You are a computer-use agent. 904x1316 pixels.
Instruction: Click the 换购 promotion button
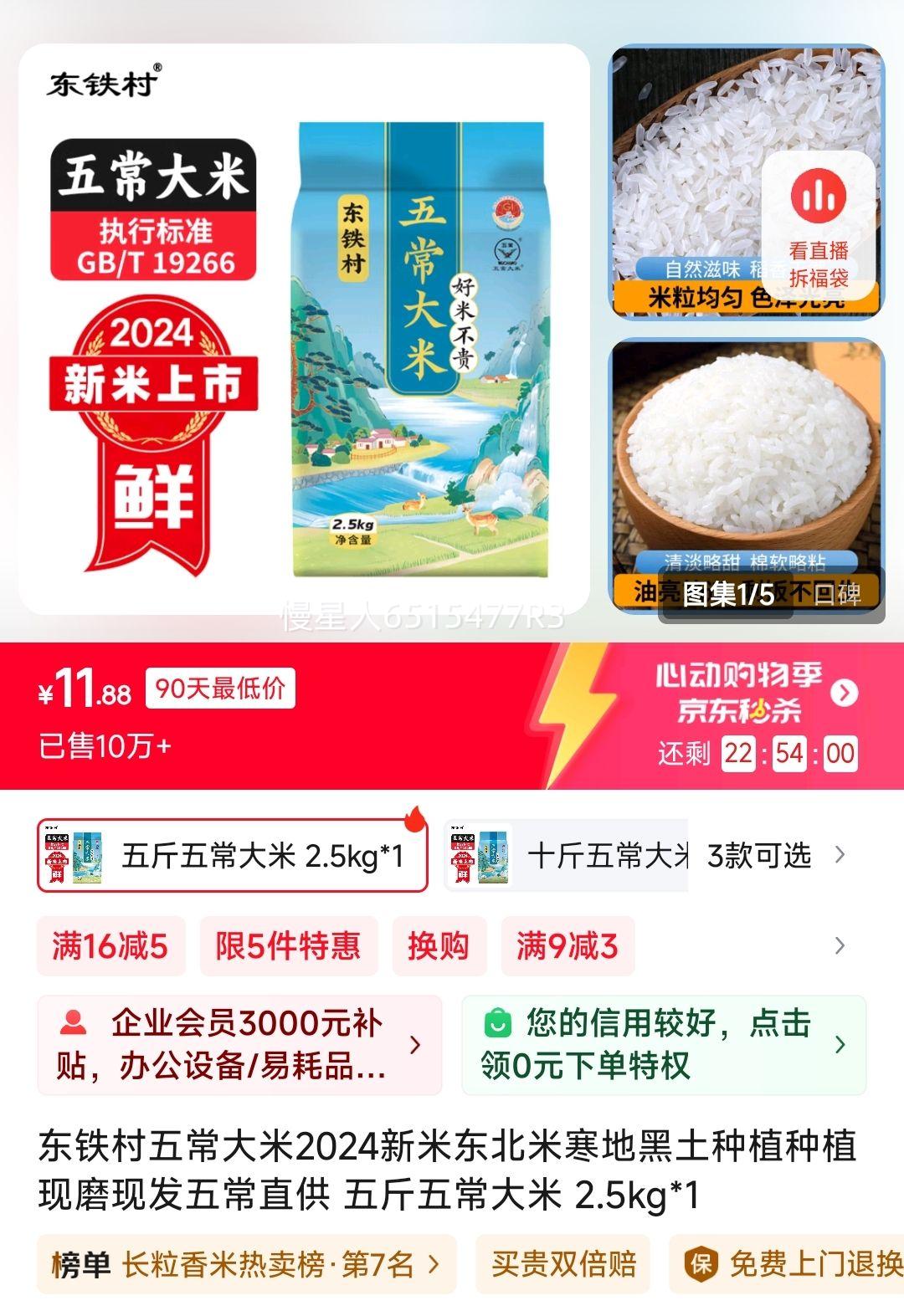(x=441, y=945)
